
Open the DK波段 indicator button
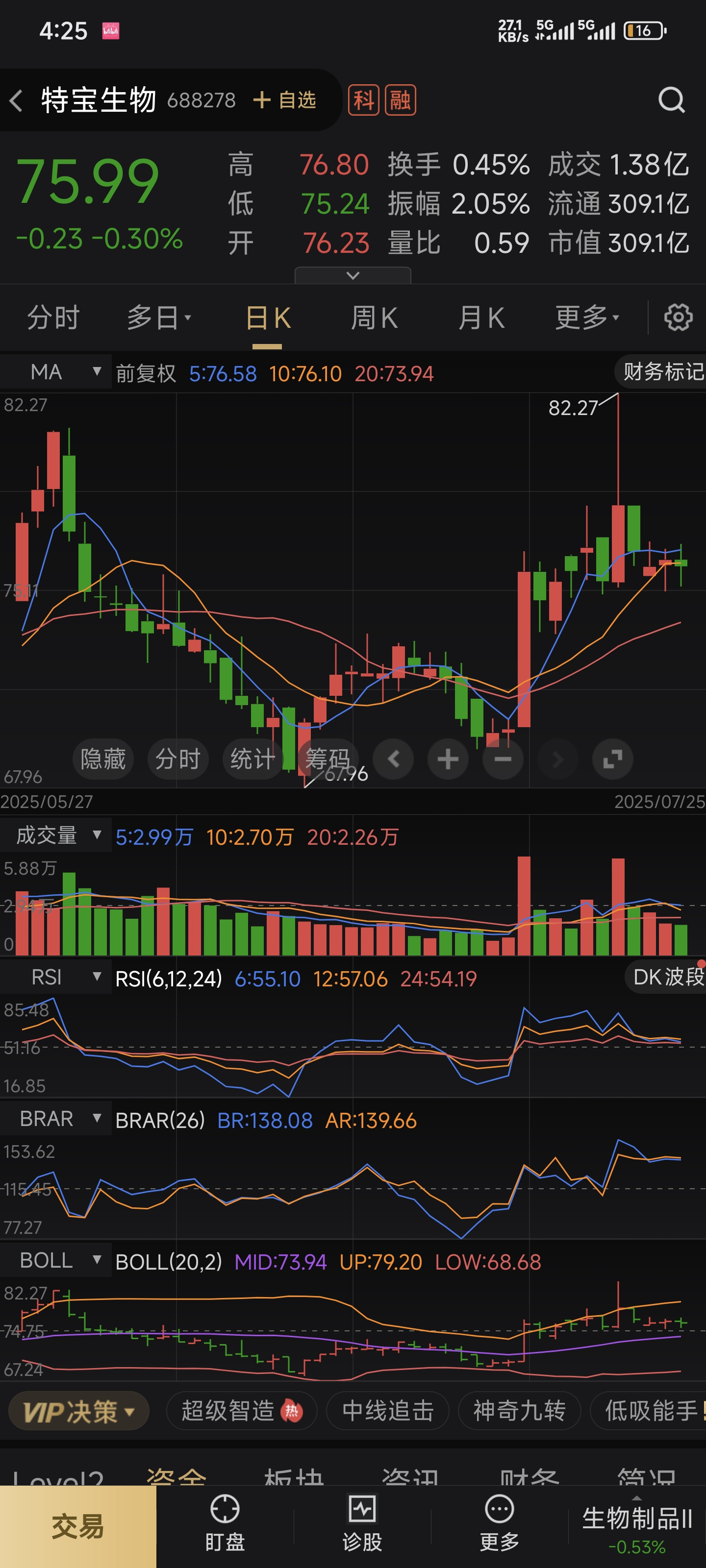tap(667, 977)
